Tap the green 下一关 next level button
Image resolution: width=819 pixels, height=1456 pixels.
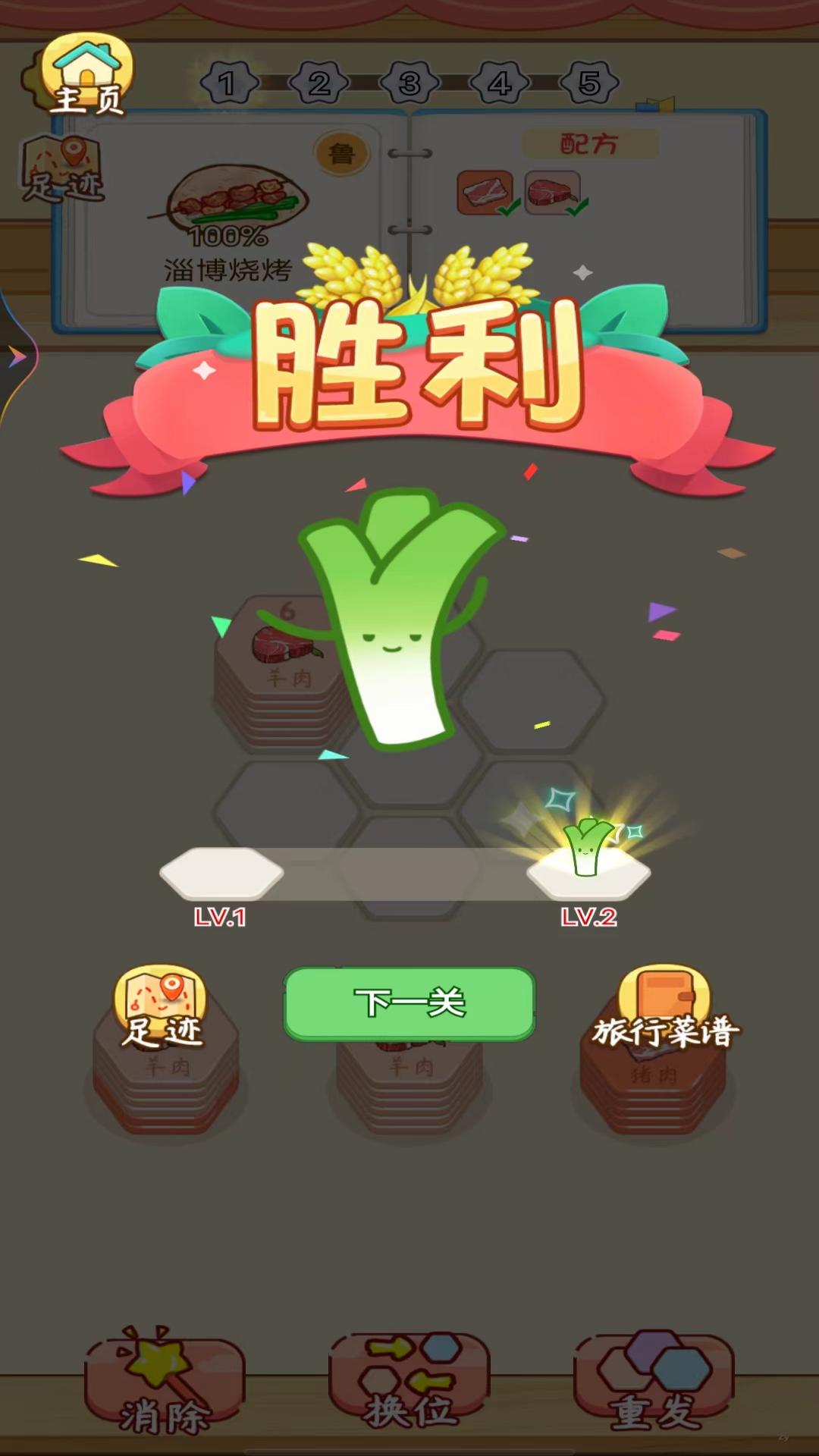coord(409,1003)
